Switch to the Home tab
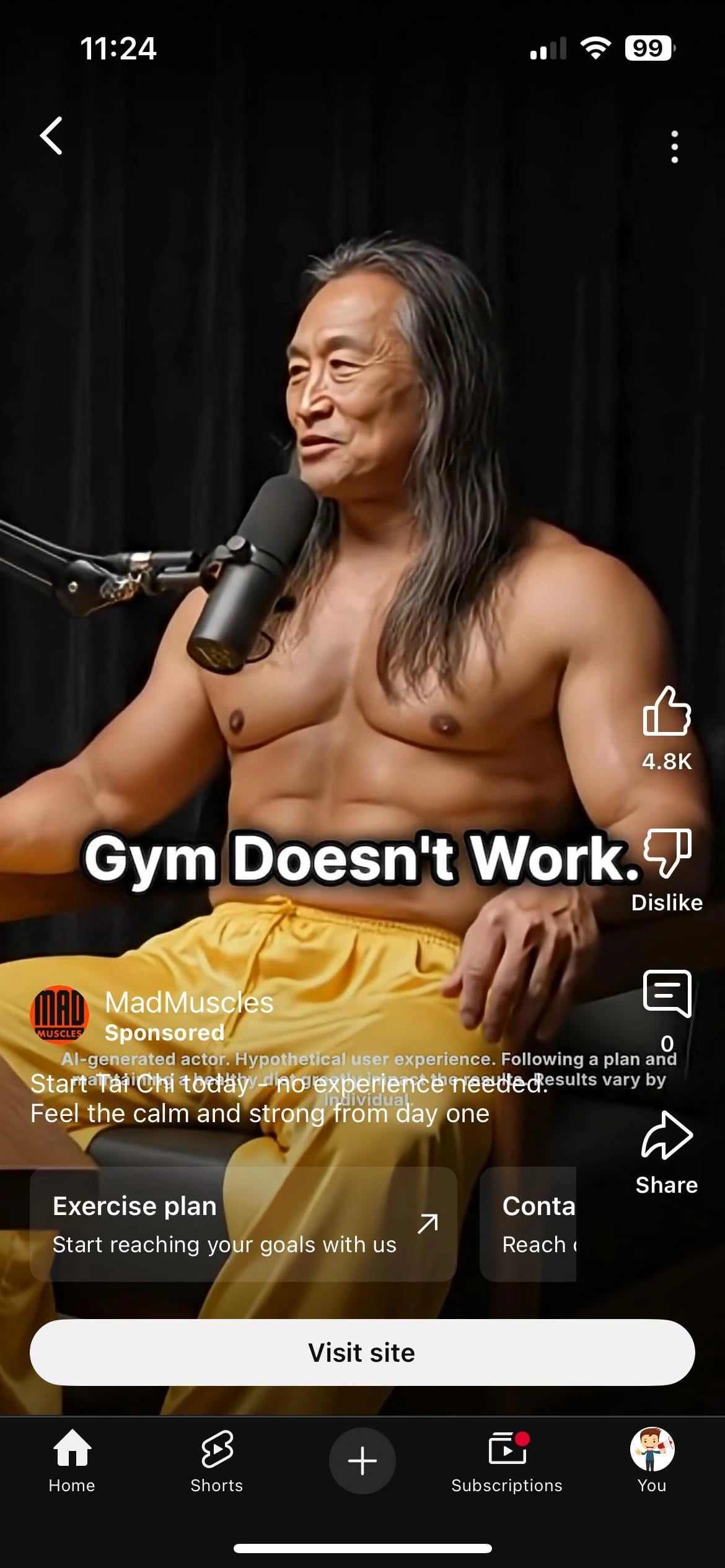This screenshot has height=1568, width=725. click(x=72, y=1460)
